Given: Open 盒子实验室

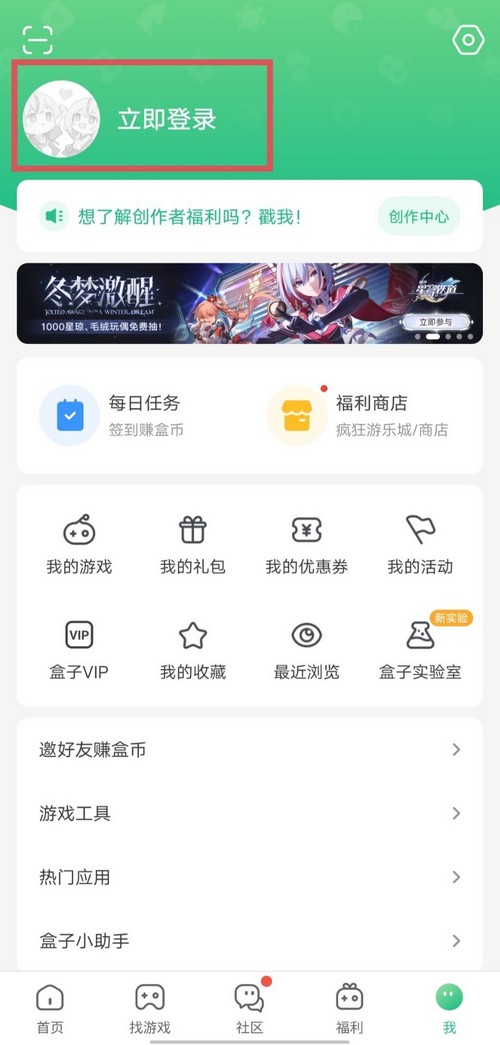Looking at the screenshot, I should (x=420, y=650).
